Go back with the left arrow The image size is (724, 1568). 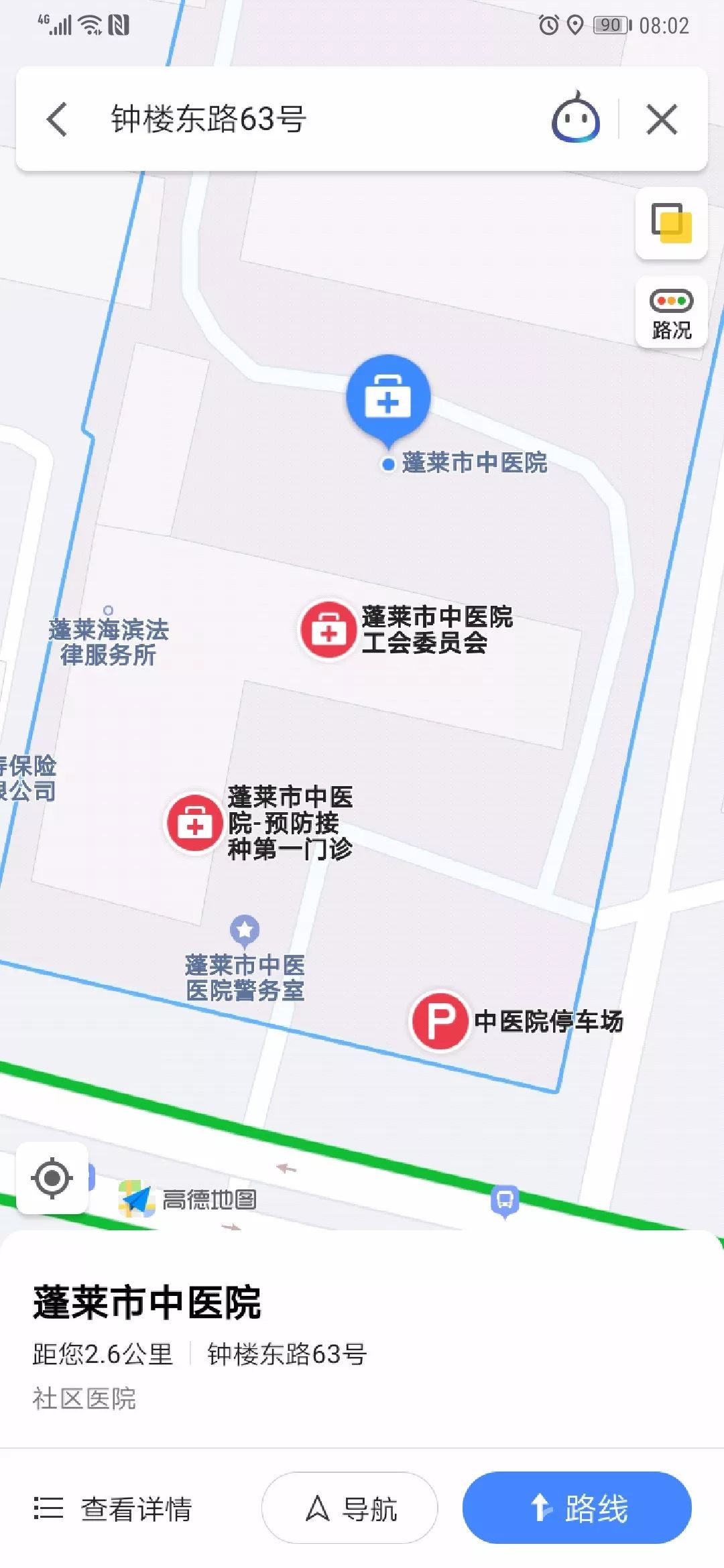pos(57,121)
